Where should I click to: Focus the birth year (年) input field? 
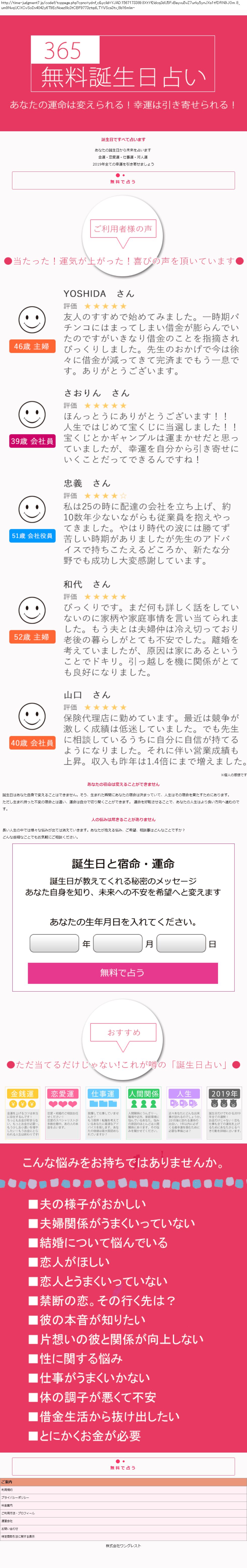(x=55, y=944)
